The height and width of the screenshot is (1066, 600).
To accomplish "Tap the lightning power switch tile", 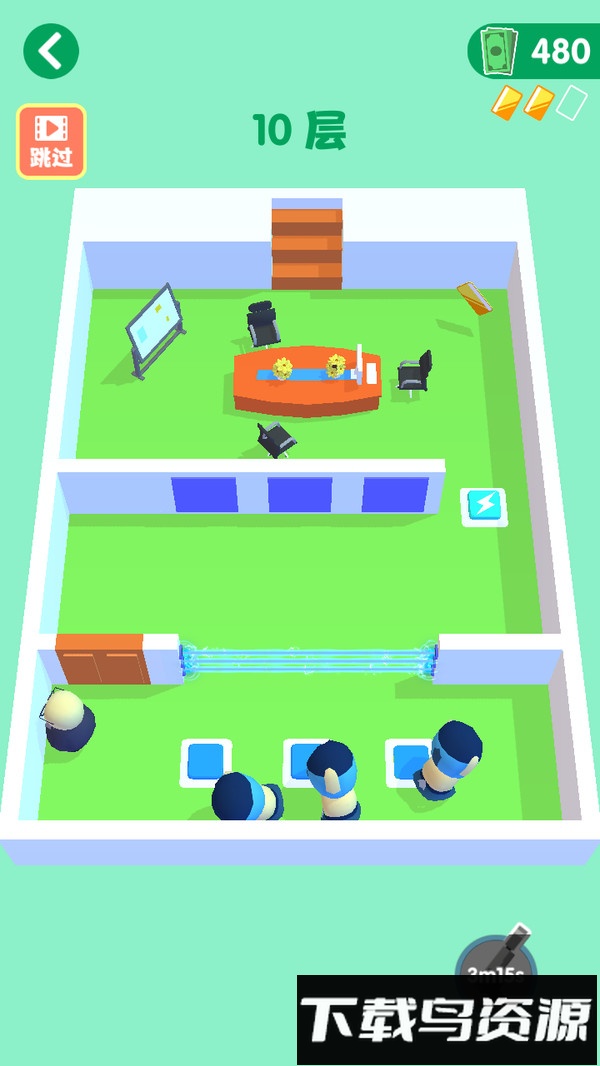I will tap(484, 506).
